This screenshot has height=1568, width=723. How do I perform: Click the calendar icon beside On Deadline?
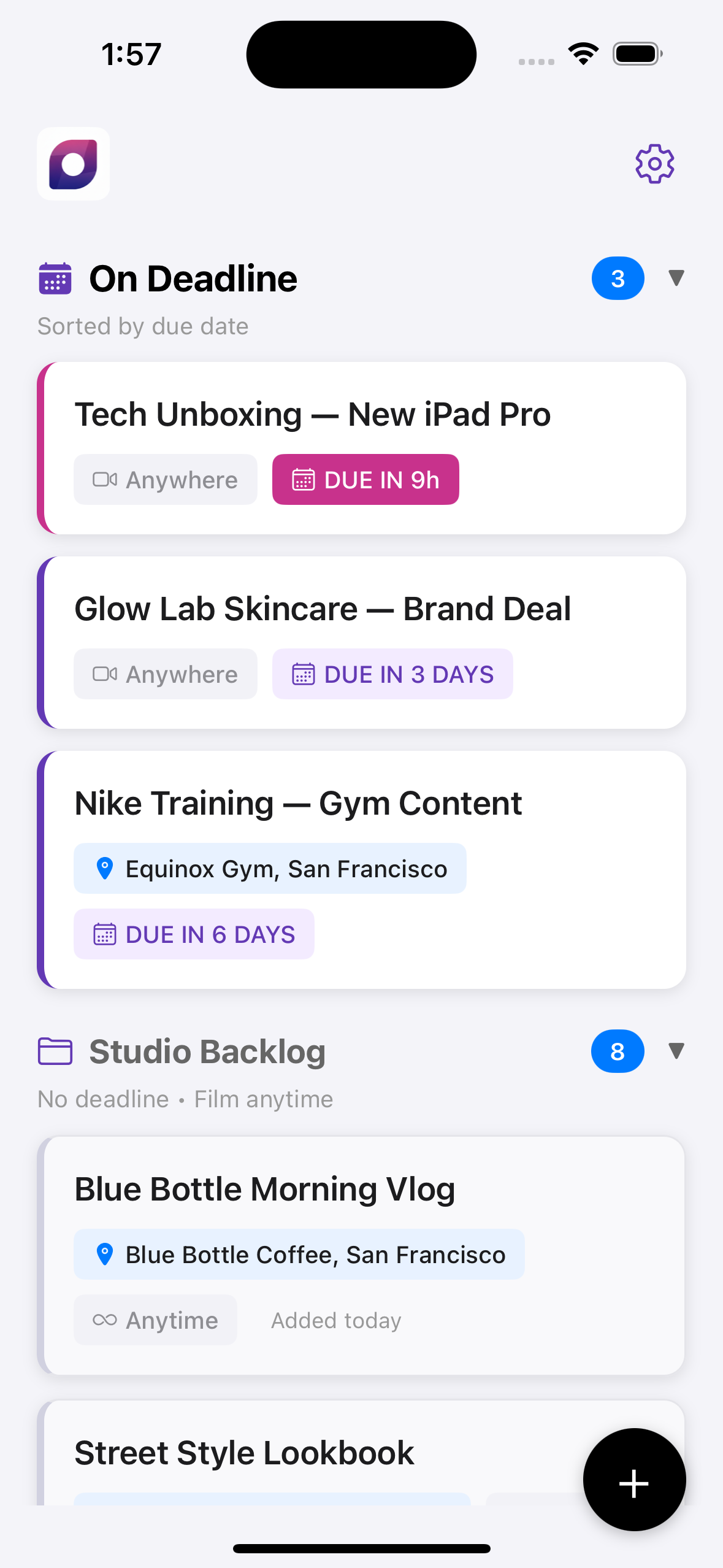tap(55, 278)
